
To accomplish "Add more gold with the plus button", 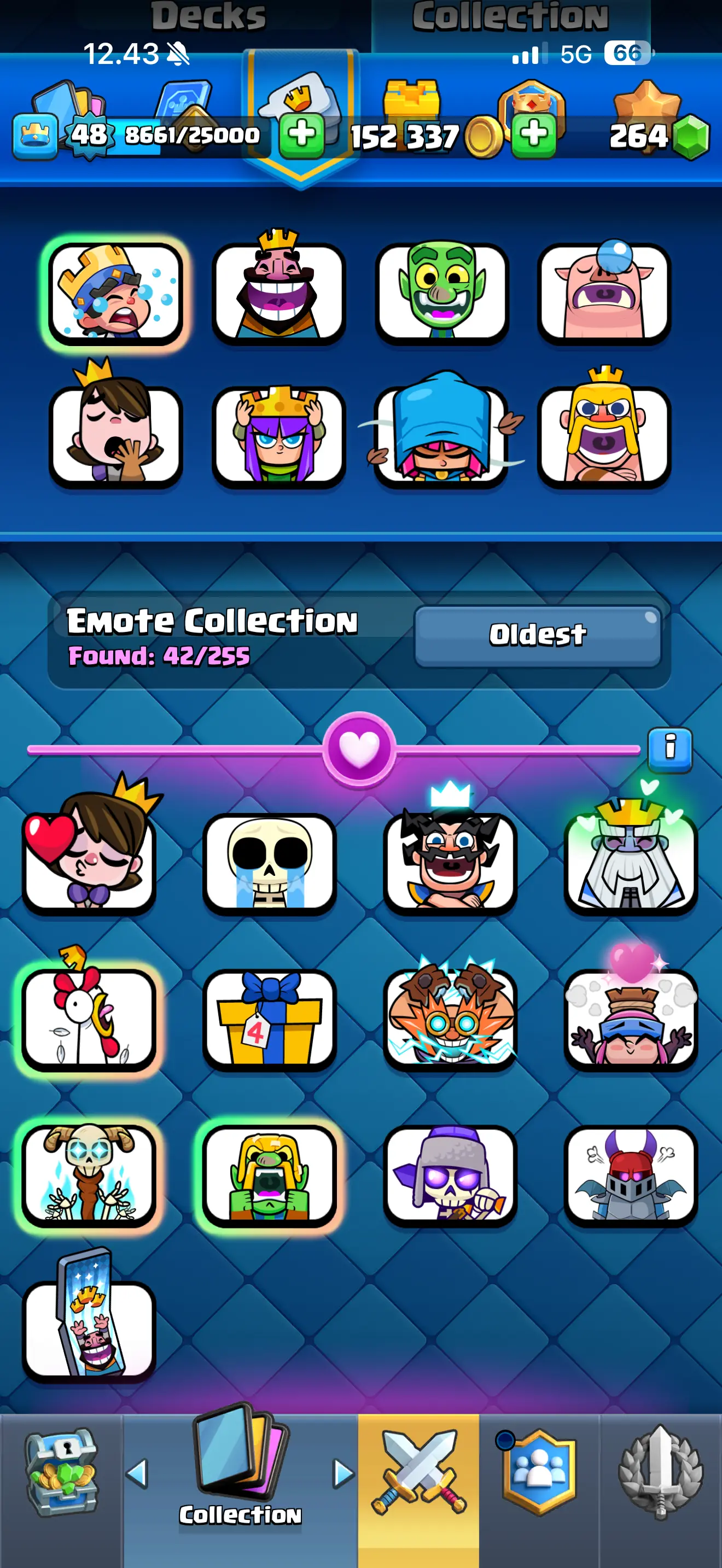I will coord(533,134).
